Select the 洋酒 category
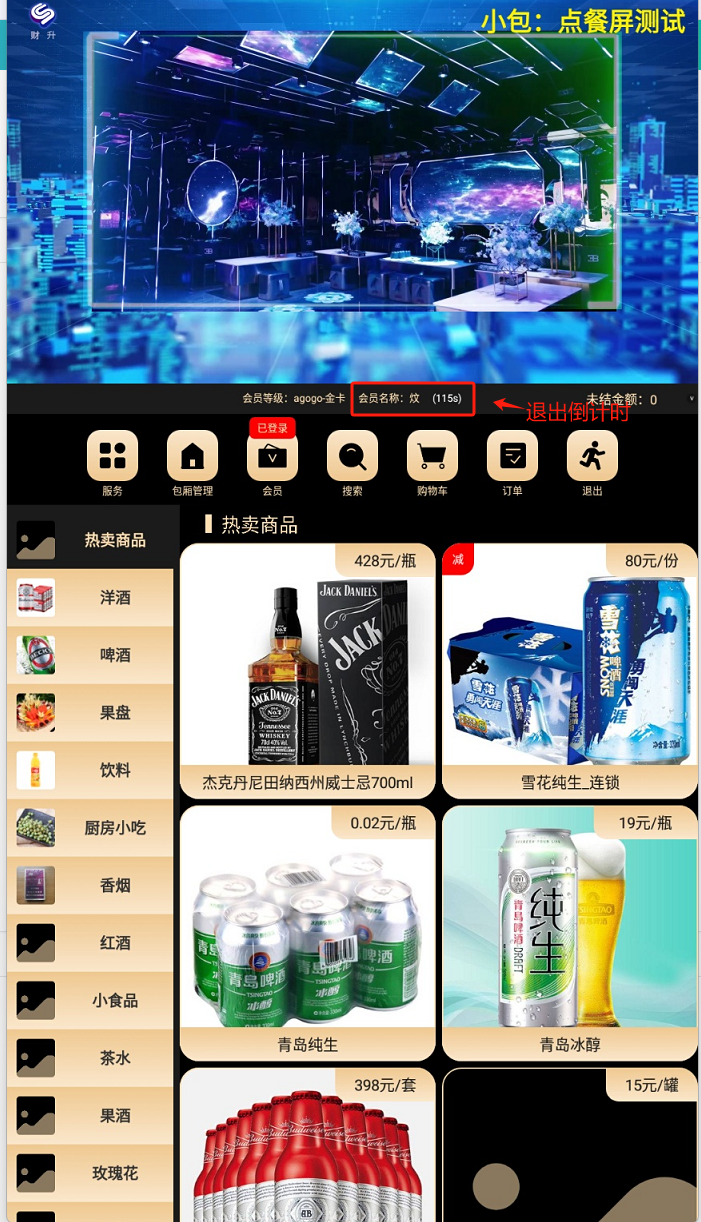This screenshot has width=701, height=1222. point(90,598)
